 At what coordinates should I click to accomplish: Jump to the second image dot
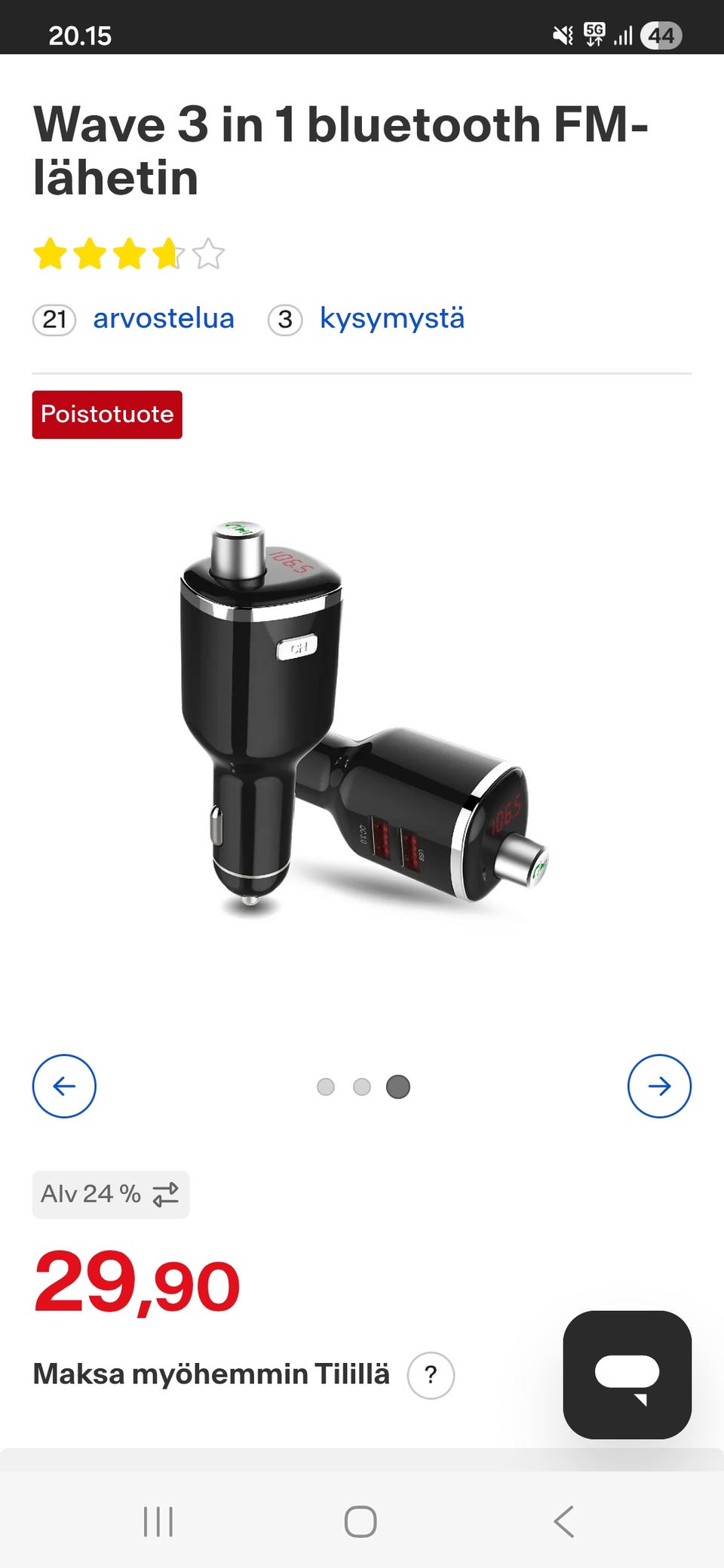point(362,1087)
